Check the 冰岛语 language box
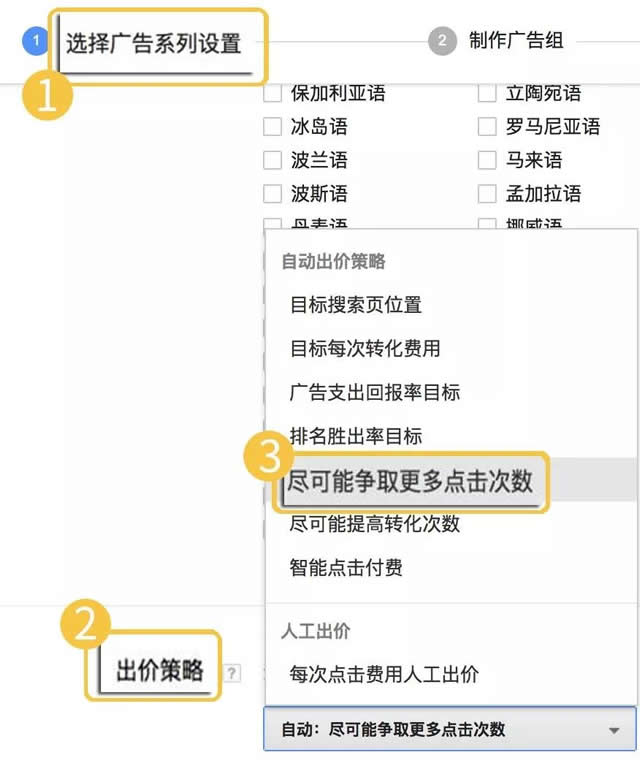The height and width of the screenshot is (769, 640). (272, 127)
